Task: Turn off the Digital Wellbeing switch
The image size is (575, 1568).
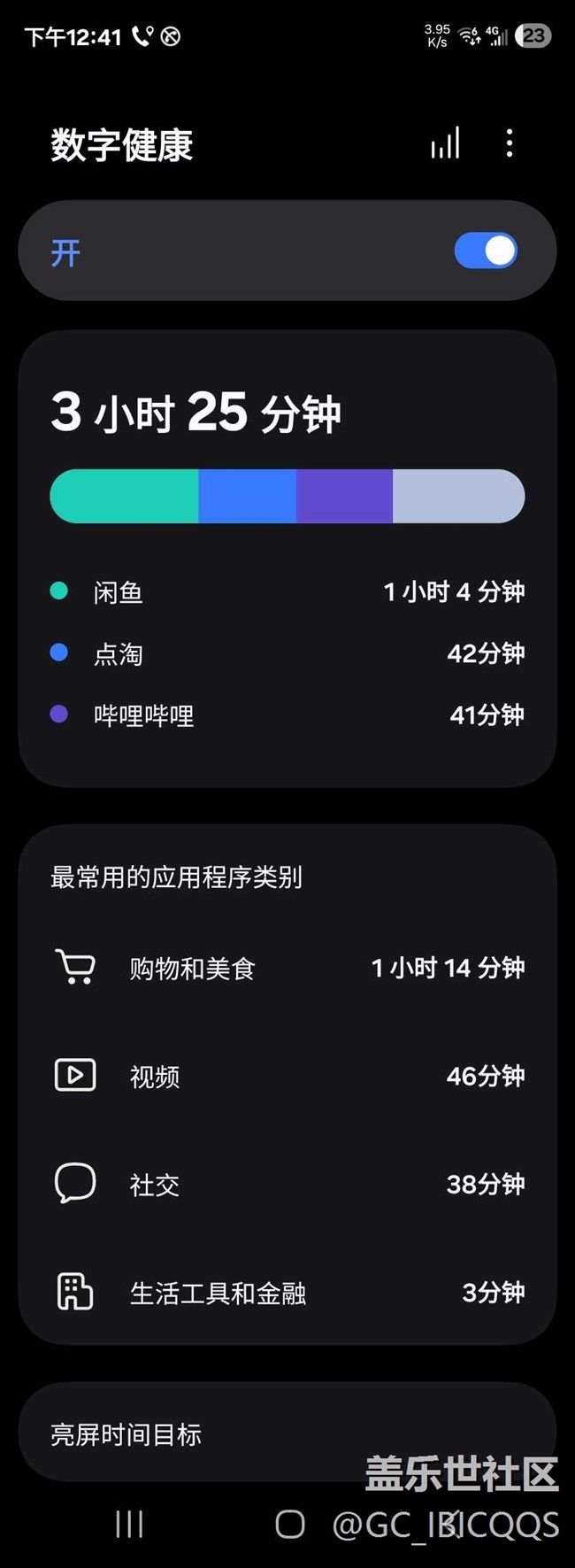Action: (x=486, y=251)
